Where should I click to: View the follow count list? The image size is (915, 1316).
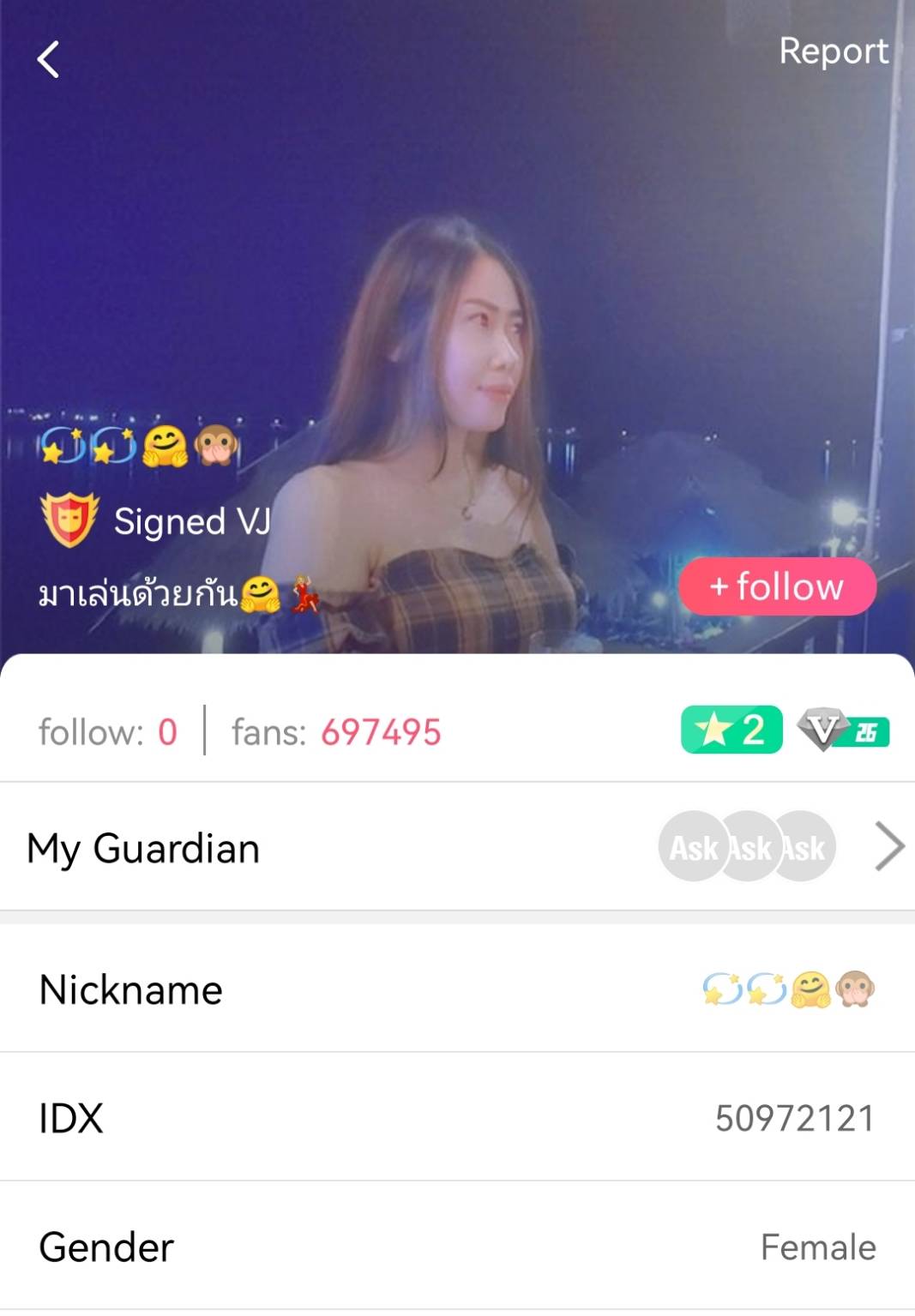pyautogui.click(x=108, y=732)
